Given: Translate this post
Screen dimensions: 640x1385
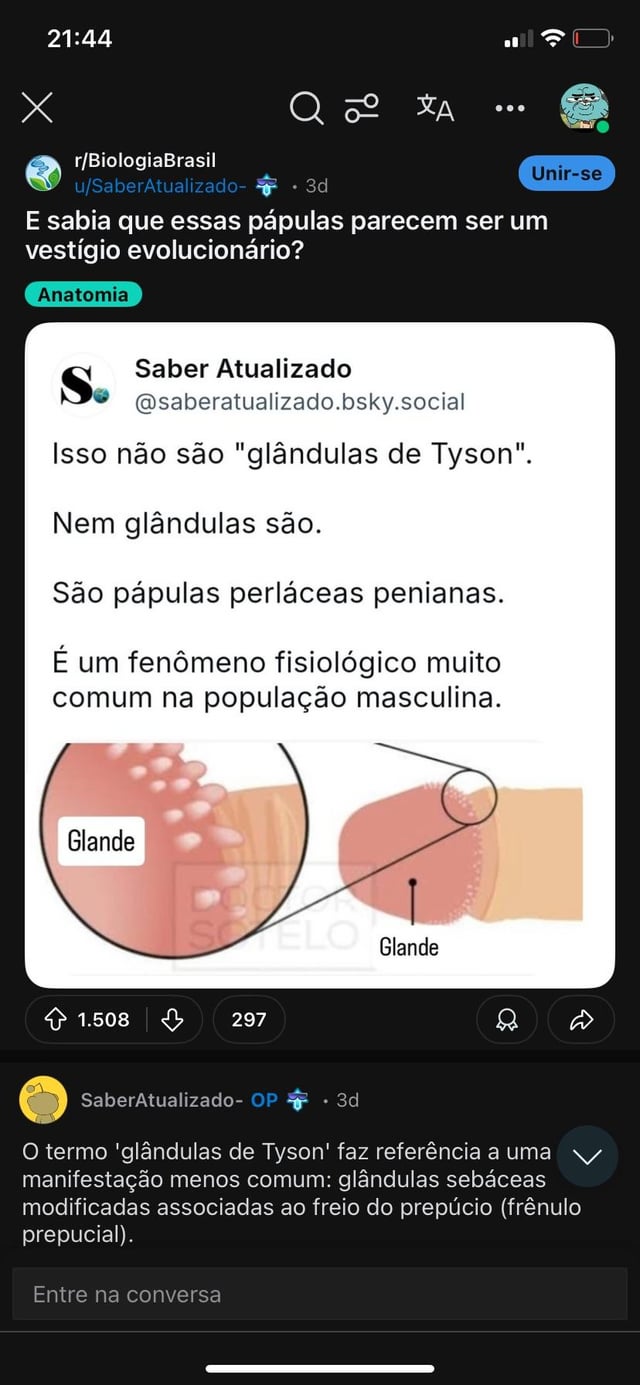Looking at the screenshot, I should (435, 107).
